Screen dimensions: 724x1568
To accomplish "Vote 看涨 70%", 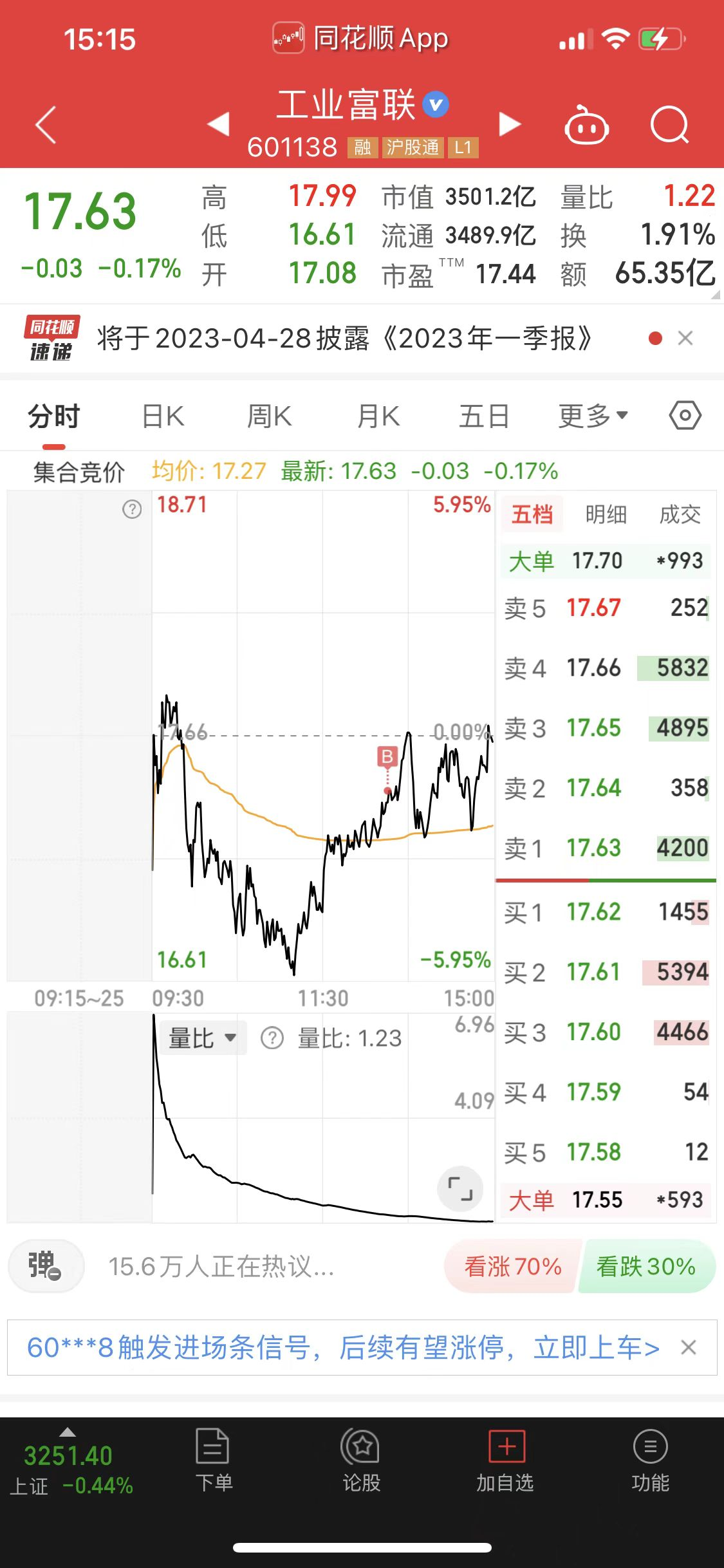I will 513,1267.
